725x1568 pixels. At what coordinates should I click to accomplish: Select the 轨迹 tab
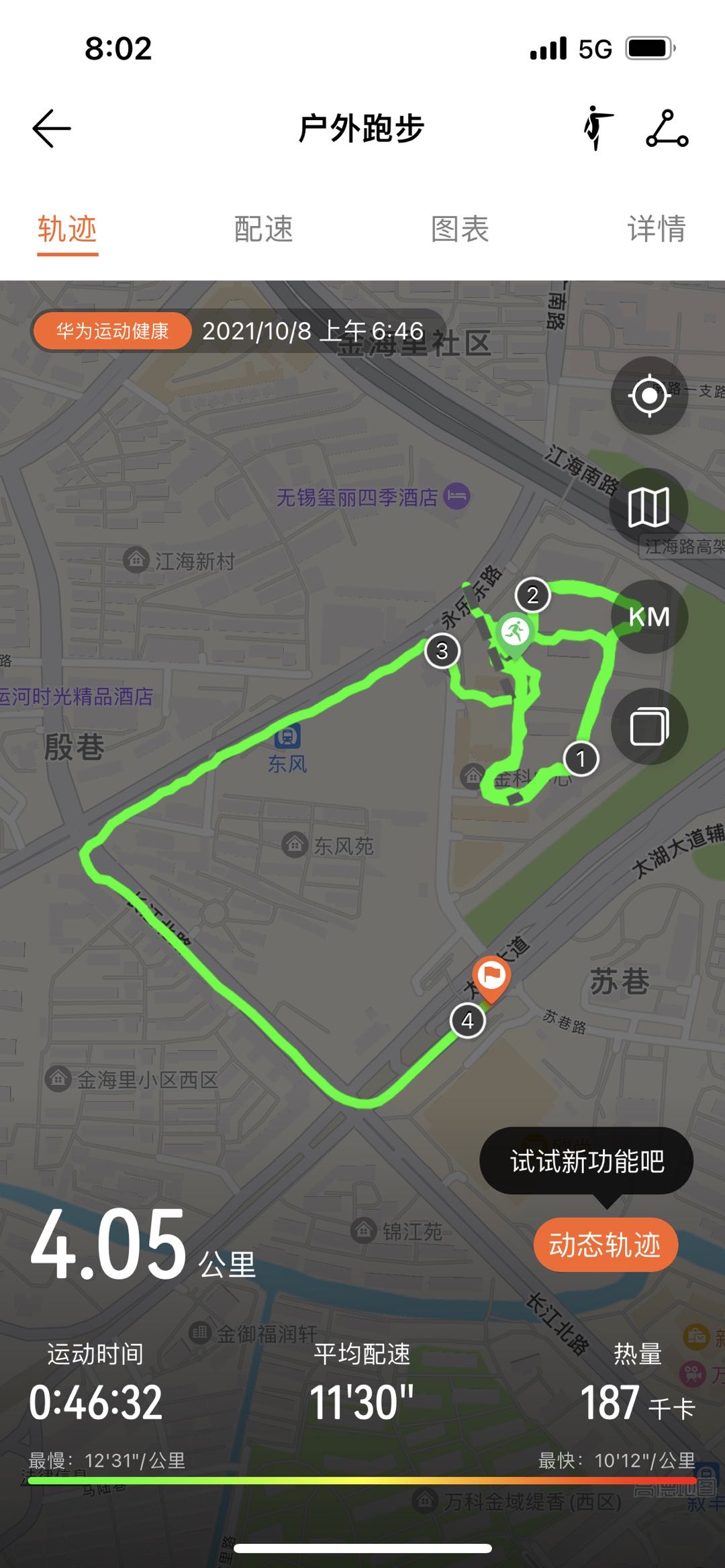pyautogui.click(x=67, y=229)
